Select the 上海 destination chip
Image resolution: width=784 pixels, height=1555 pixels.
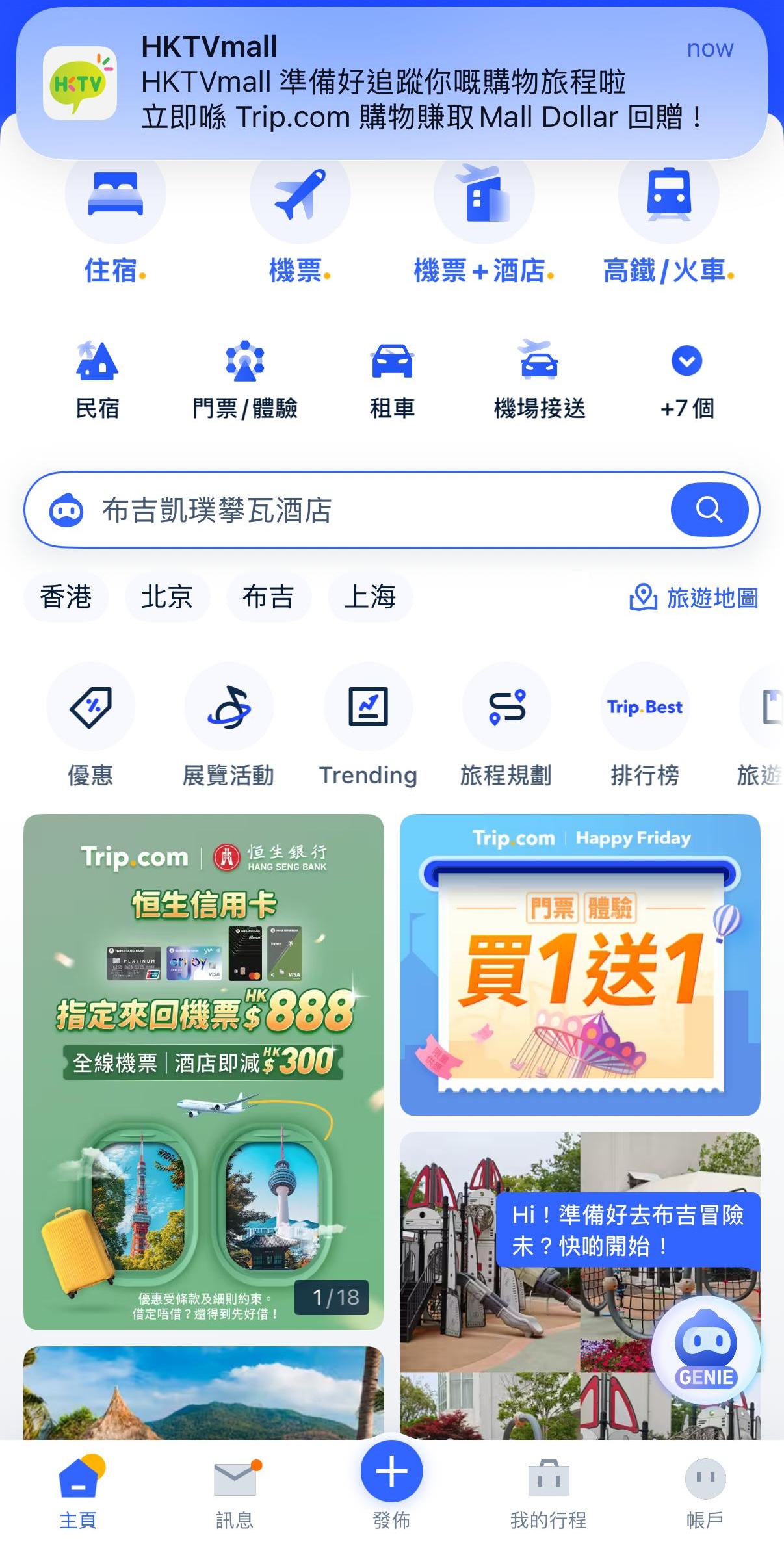[x=370, y=597]
